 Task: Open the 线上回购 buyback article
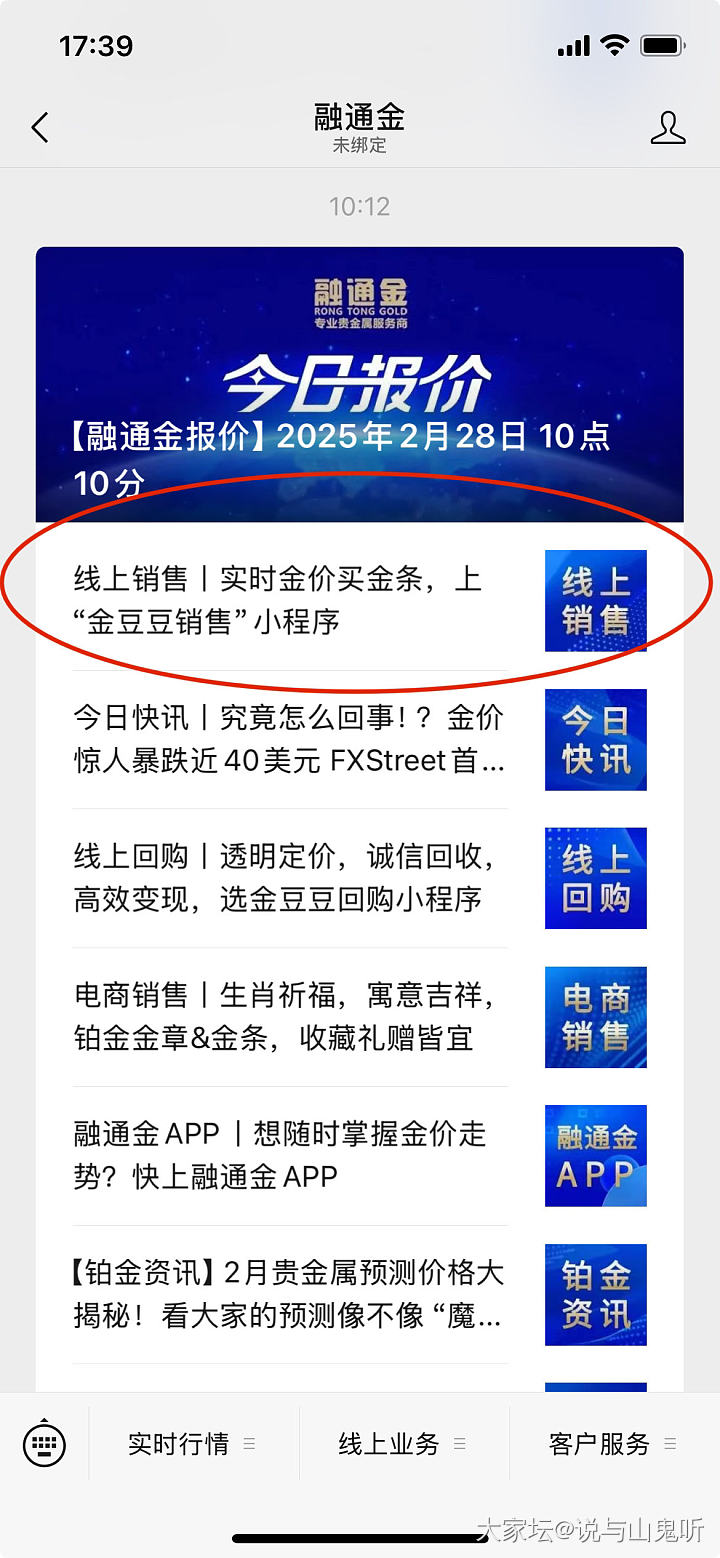[290, 878]
